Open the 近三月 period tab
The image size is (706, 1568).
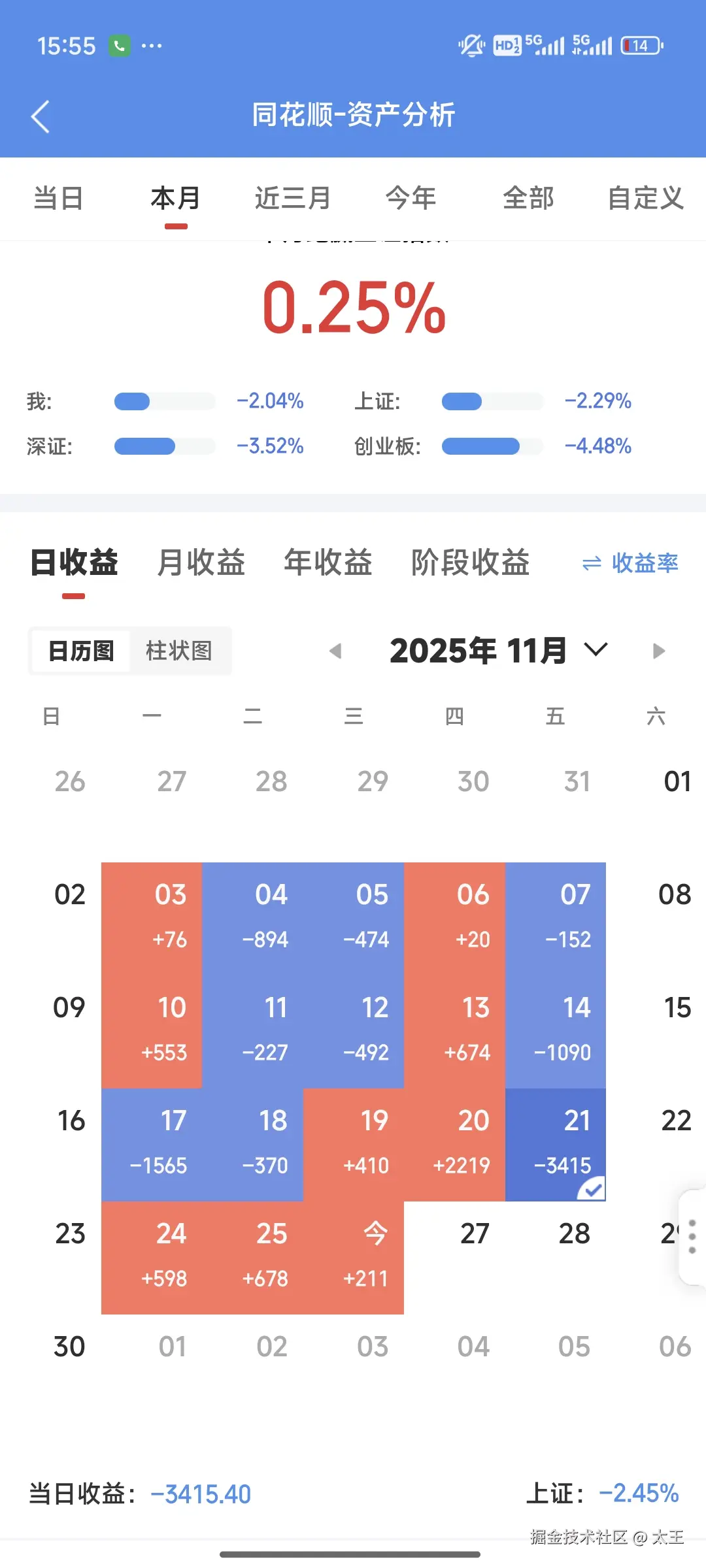click(x=292, y=198)
